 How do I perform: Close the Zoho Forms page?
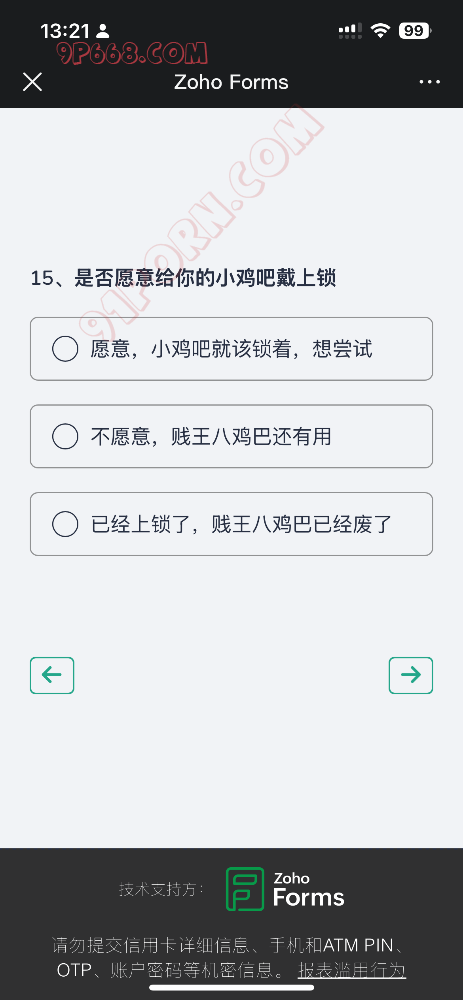pos(33,82)
